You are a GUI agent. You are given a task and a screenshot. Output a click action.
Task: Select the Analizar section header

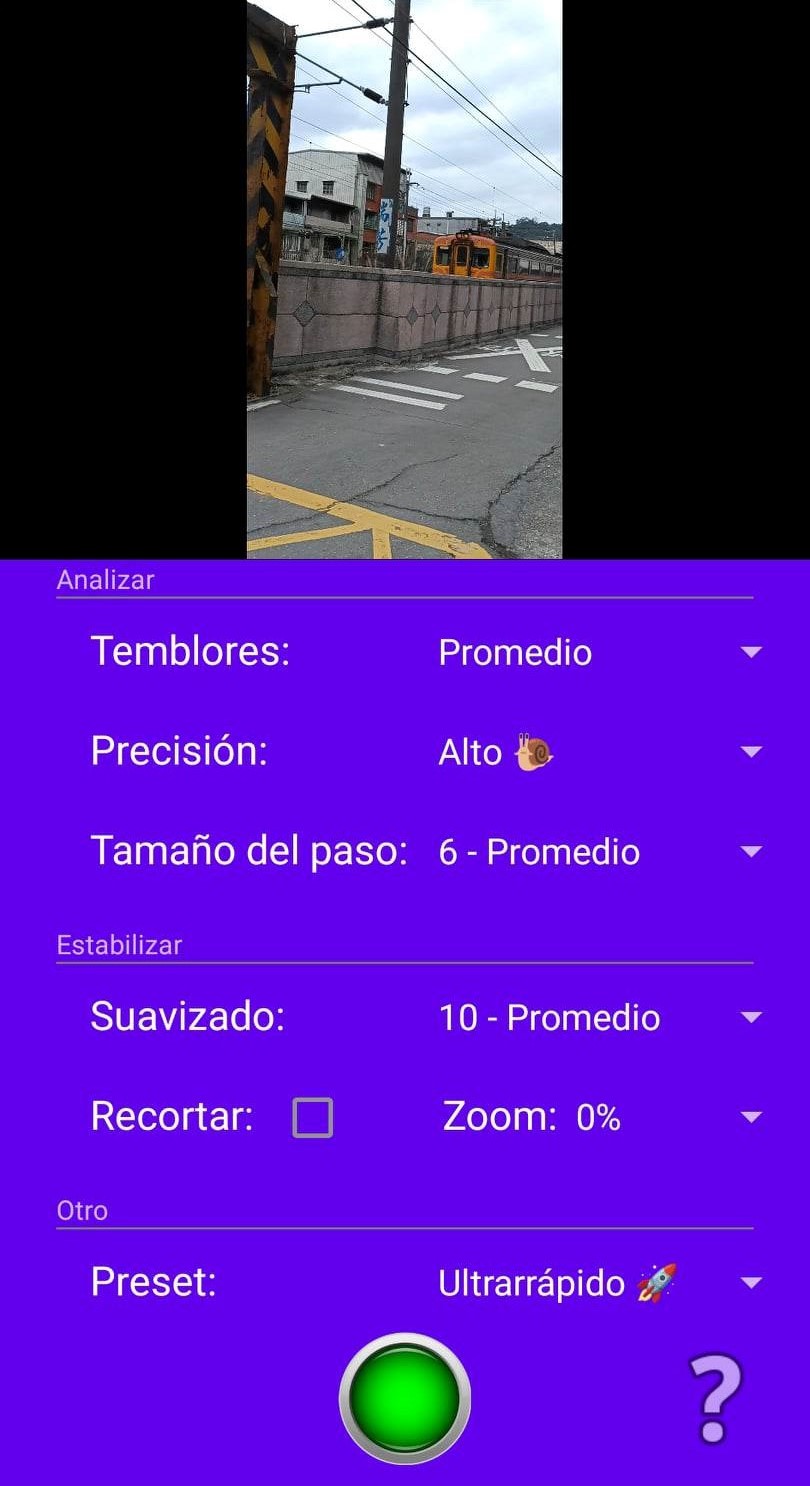[106, 579]
